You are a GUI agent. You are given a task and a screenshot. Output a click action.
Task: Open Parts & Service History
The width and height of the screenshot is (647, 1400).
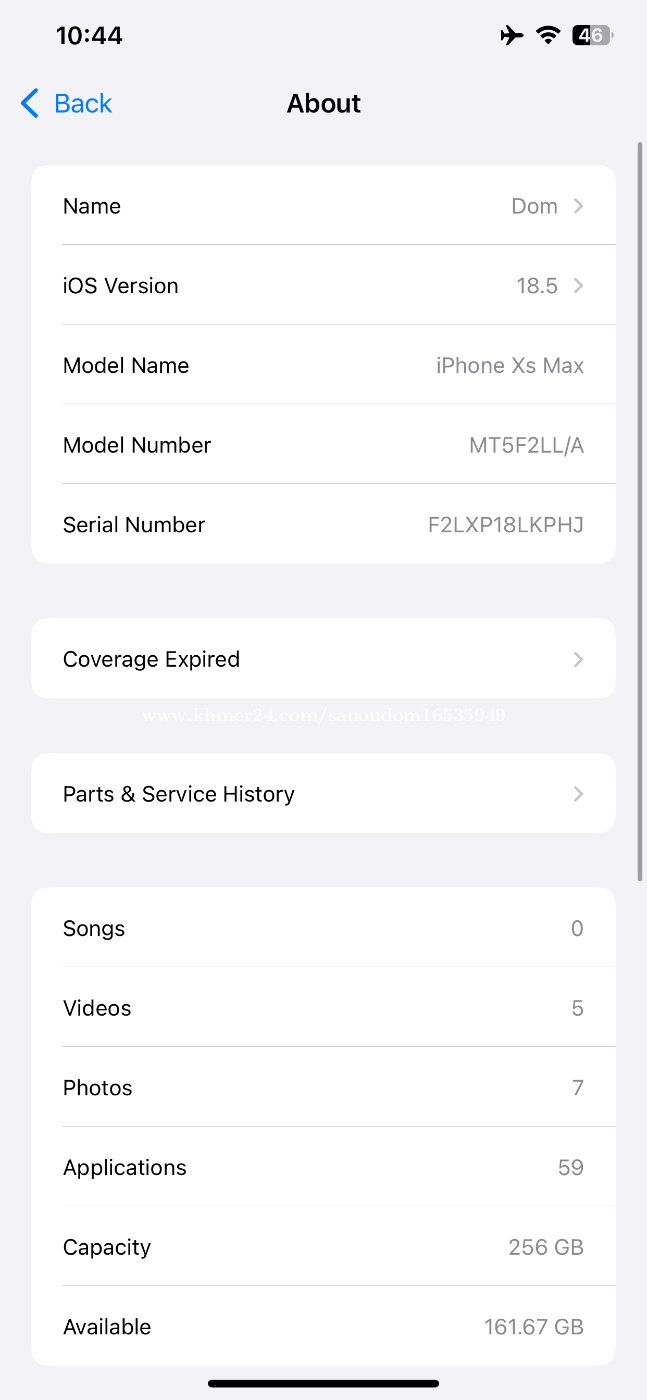(323, 794)
